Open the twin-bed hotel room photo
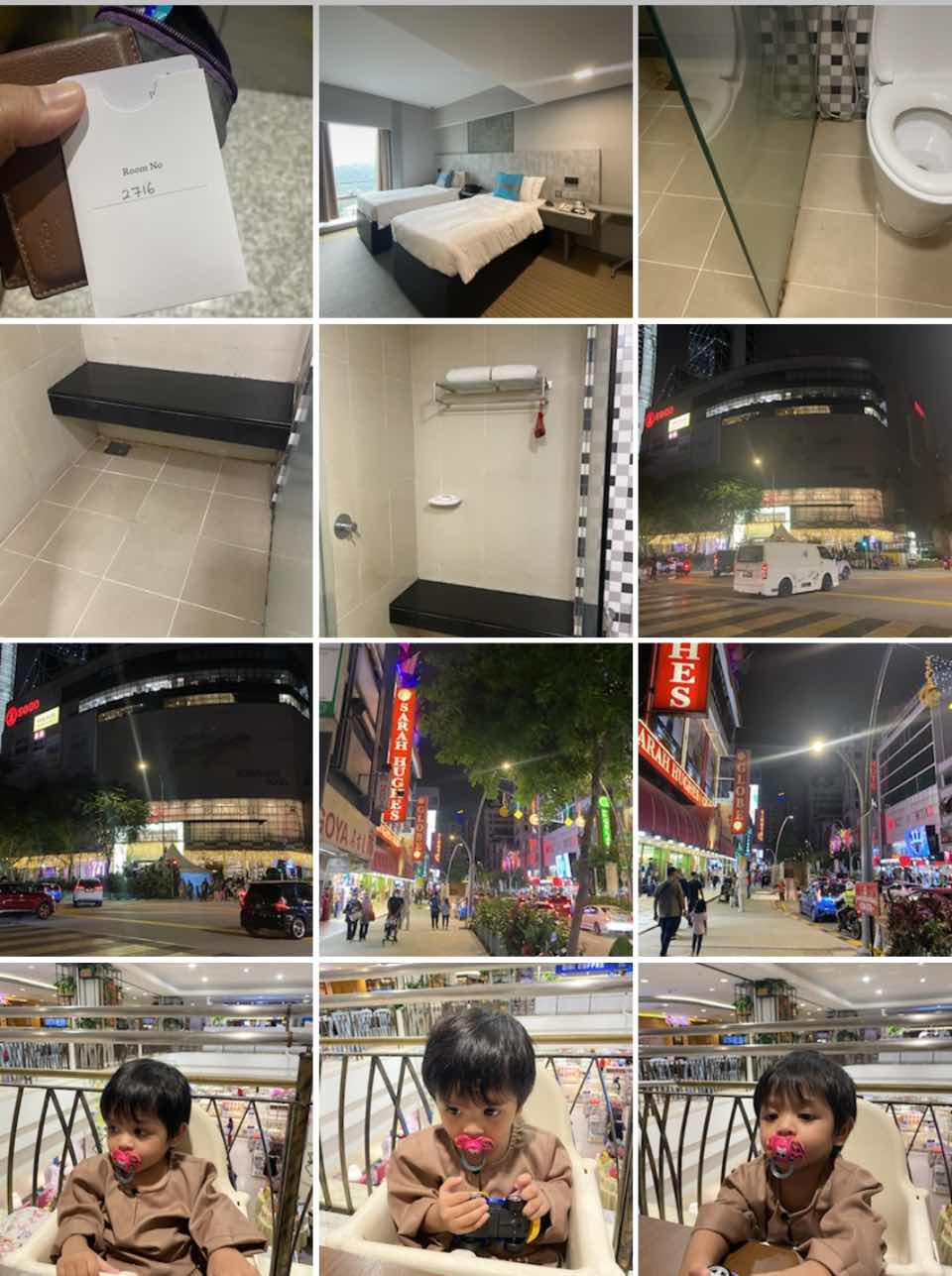The height and width of the screenshot is (1276, 952). [x=476, y=162]
